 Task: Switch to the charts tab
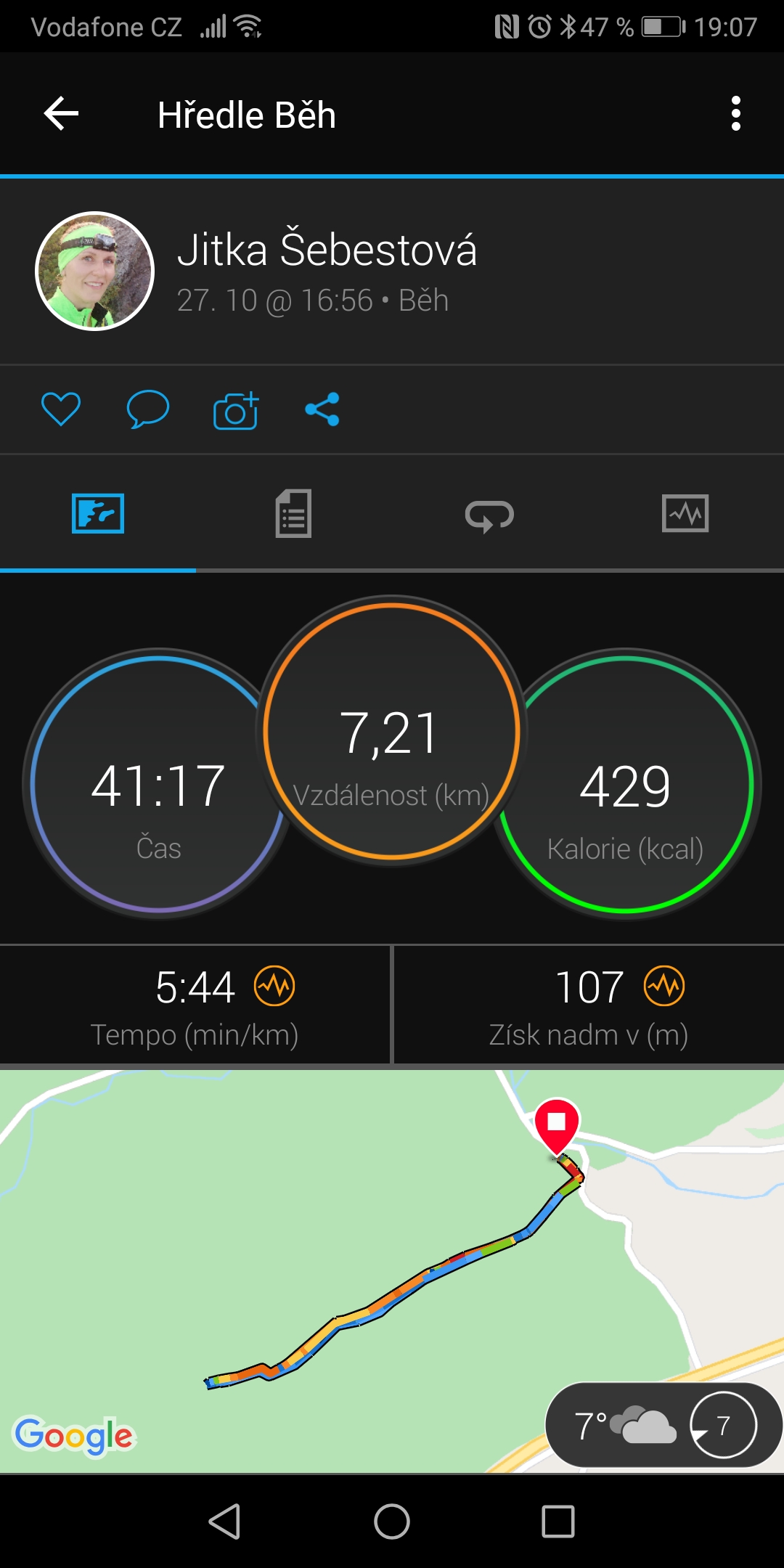(x=685, y=514)
